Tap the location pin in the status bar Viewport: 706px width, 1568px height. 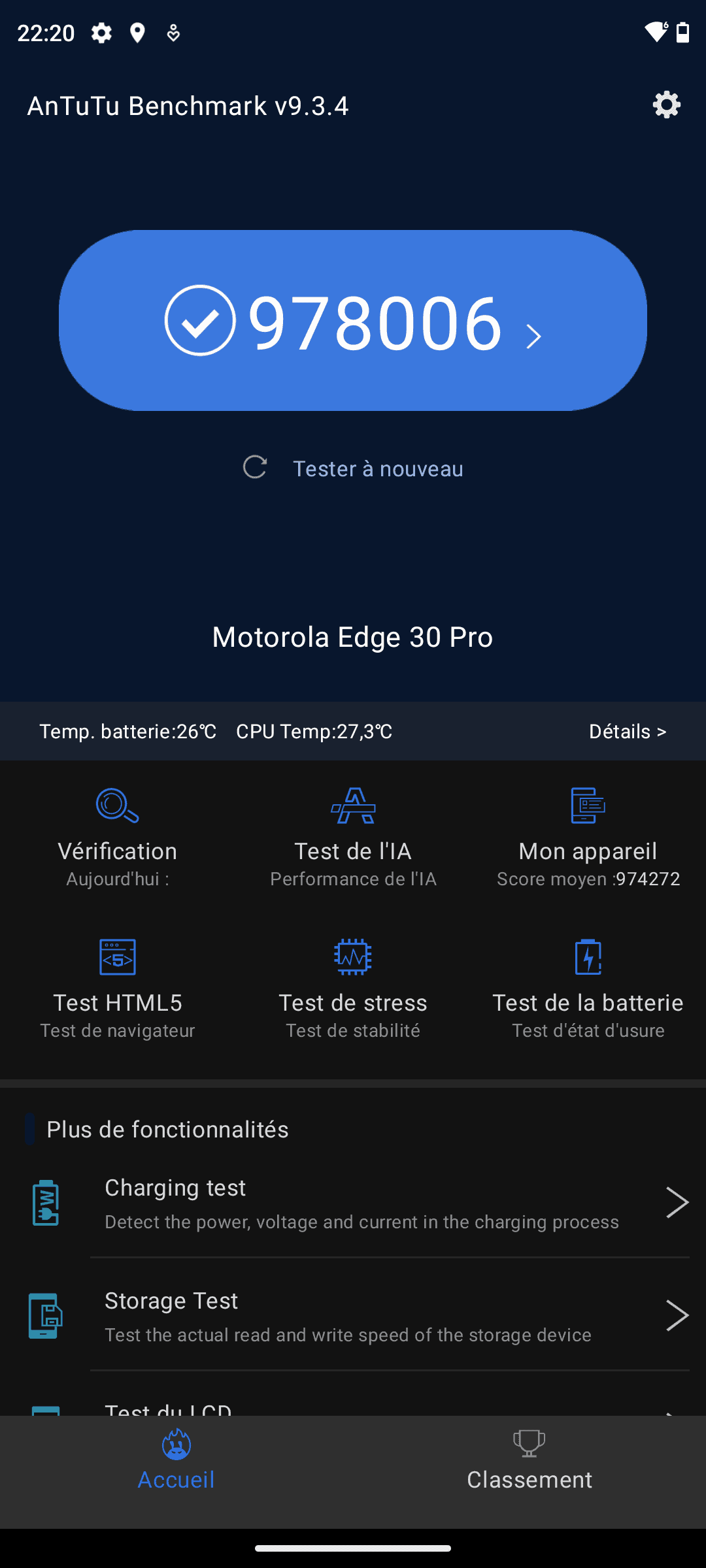(137, 33)
